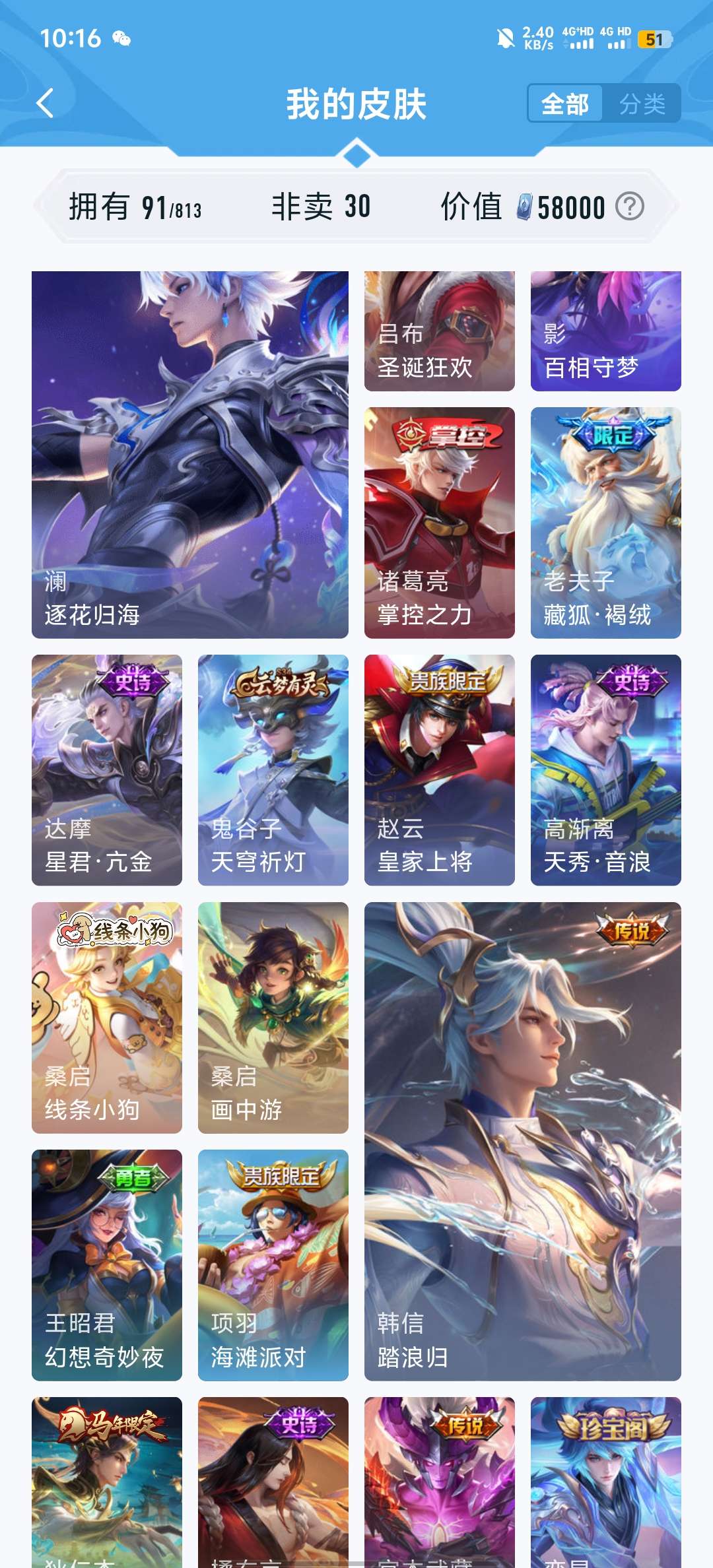The width and height of the screenshot is (713, 1568).
Task: Open the 澜 逐花归海 skin card
Action: 190,455
